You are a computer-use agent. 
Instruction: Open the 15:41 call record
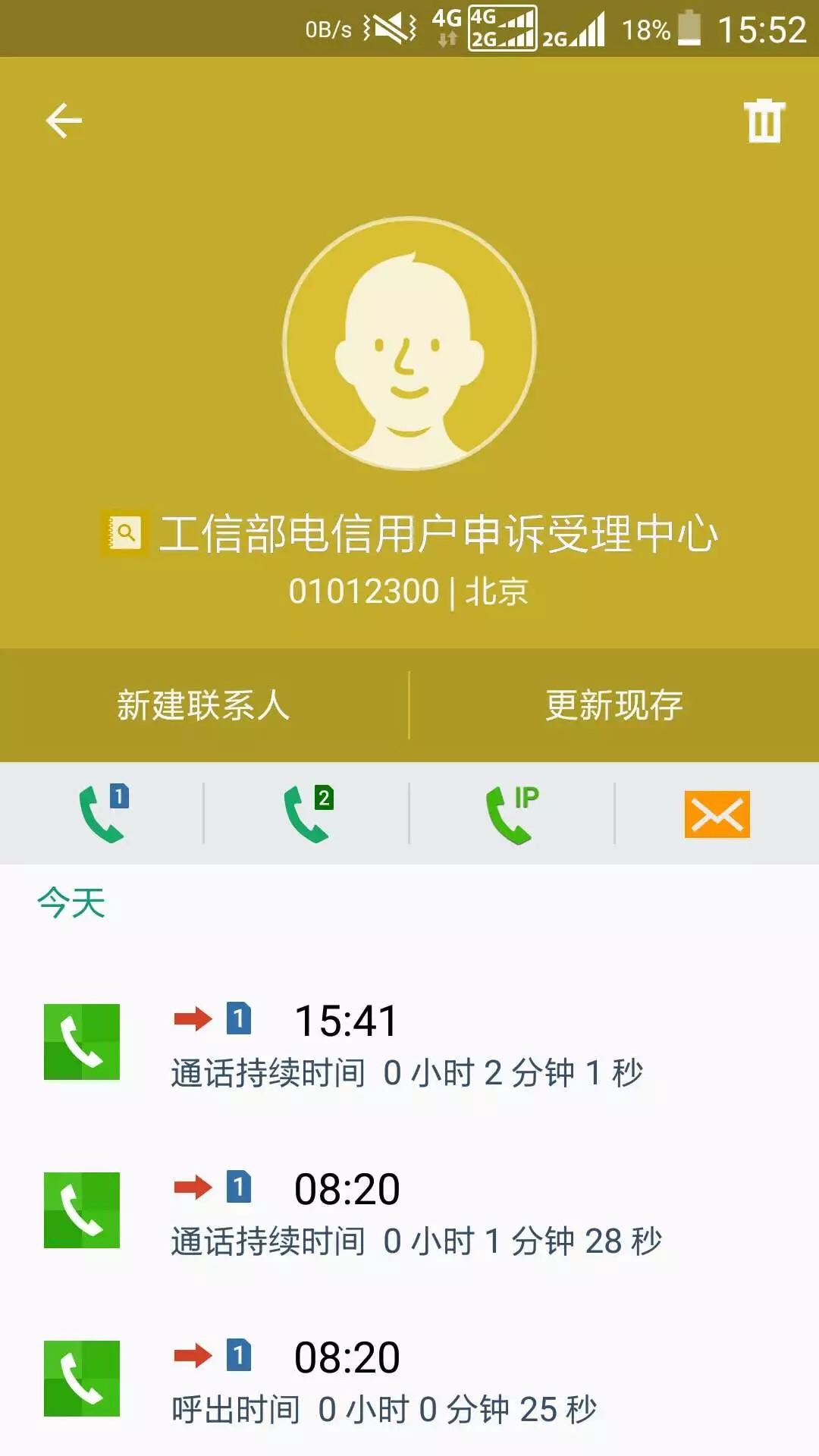coord(409,1043)
